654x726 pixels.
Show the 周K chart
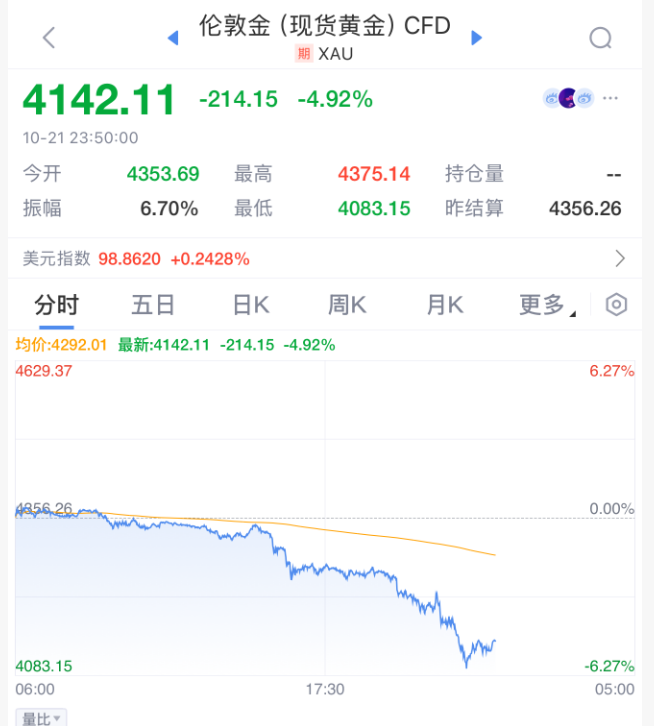click(x=348, y=306)
